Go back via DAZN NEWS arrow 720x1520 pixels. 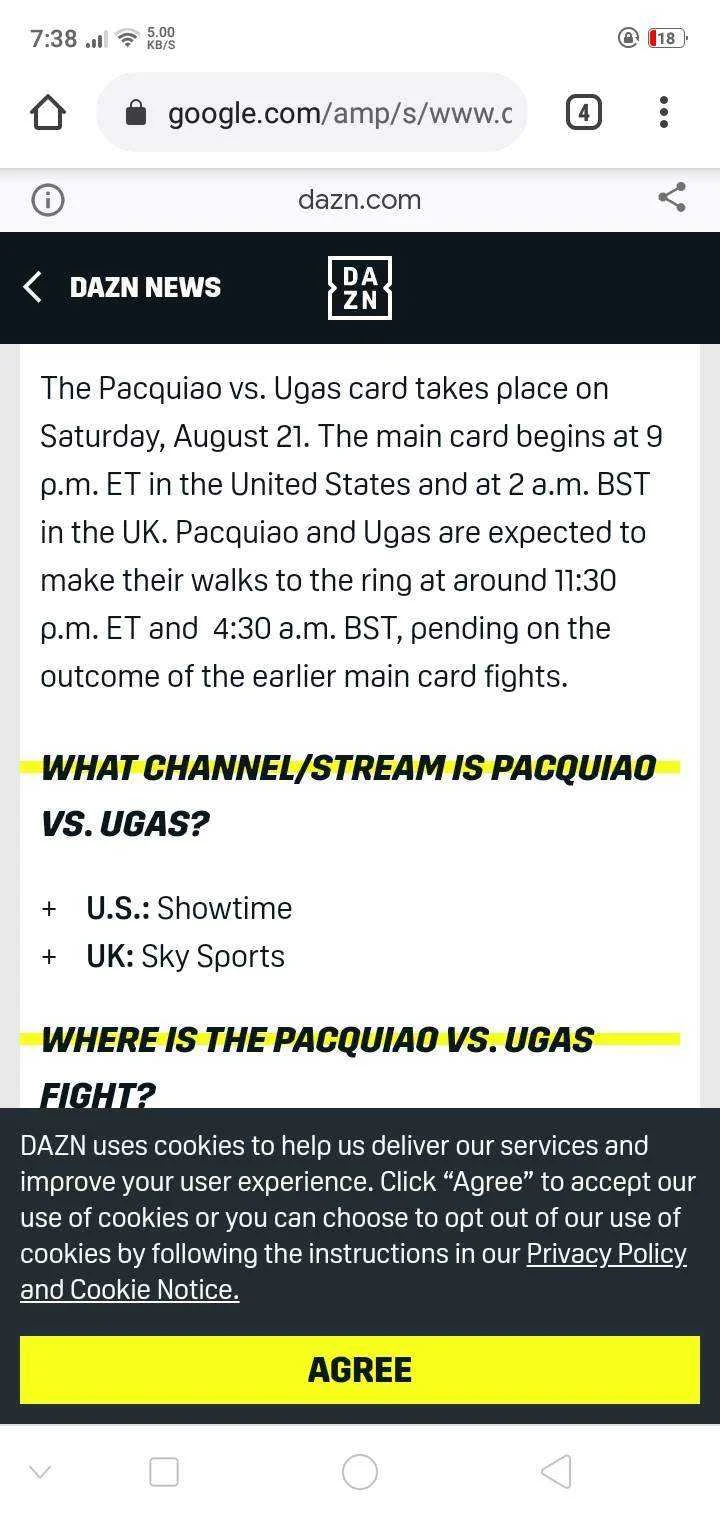point(33,287)
